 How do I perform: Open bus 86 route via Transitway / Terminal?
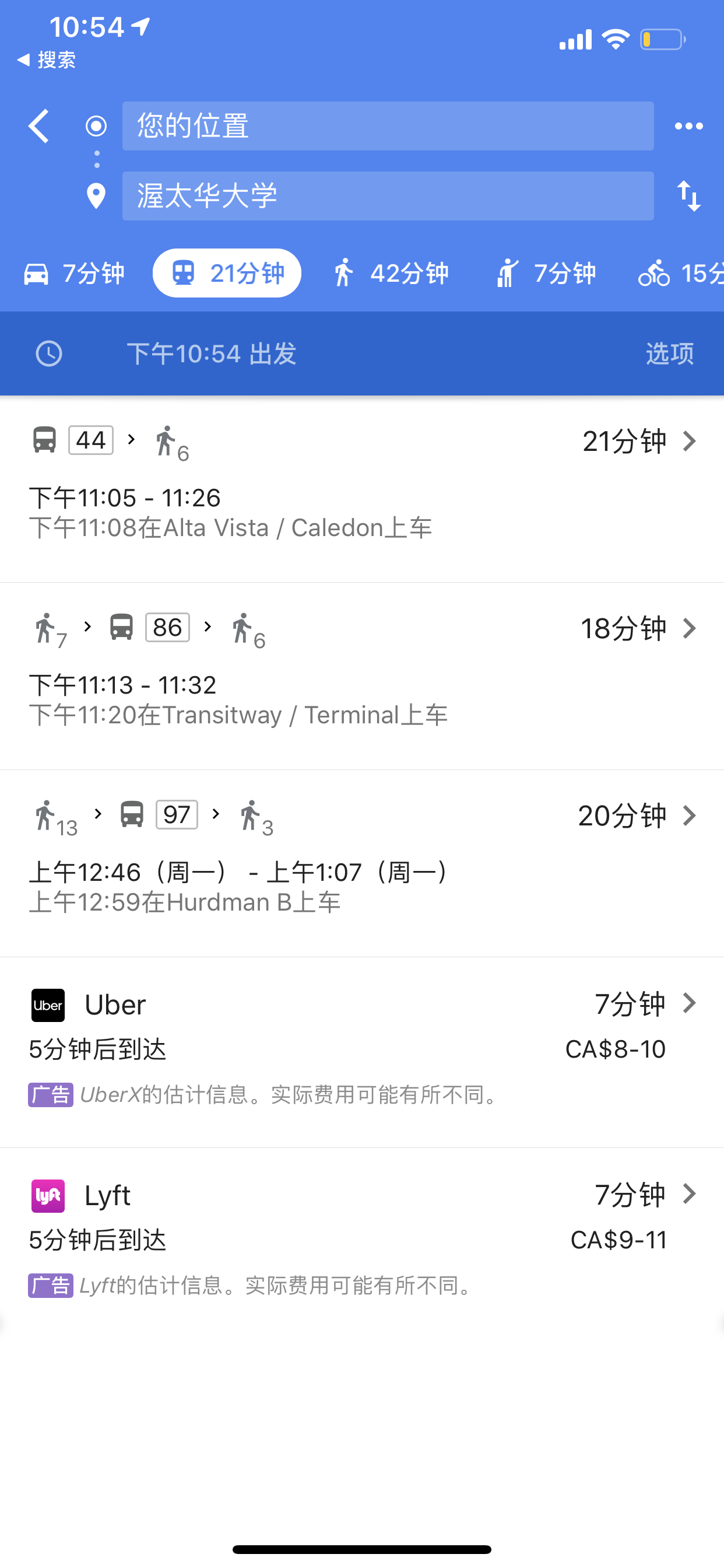pyautogui.click(x=362, y=676)
